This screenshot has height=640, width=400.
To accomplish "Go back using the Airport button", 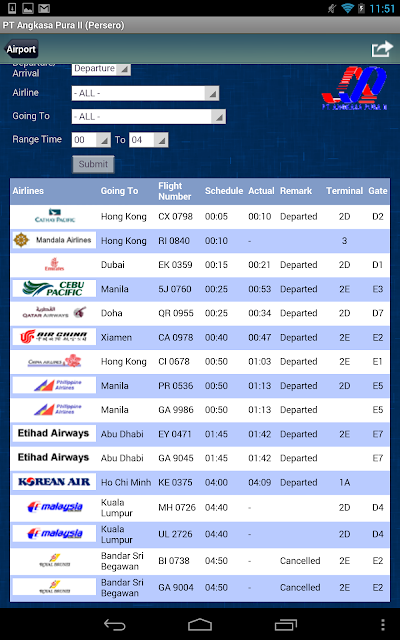I will [x=22, y=49].
